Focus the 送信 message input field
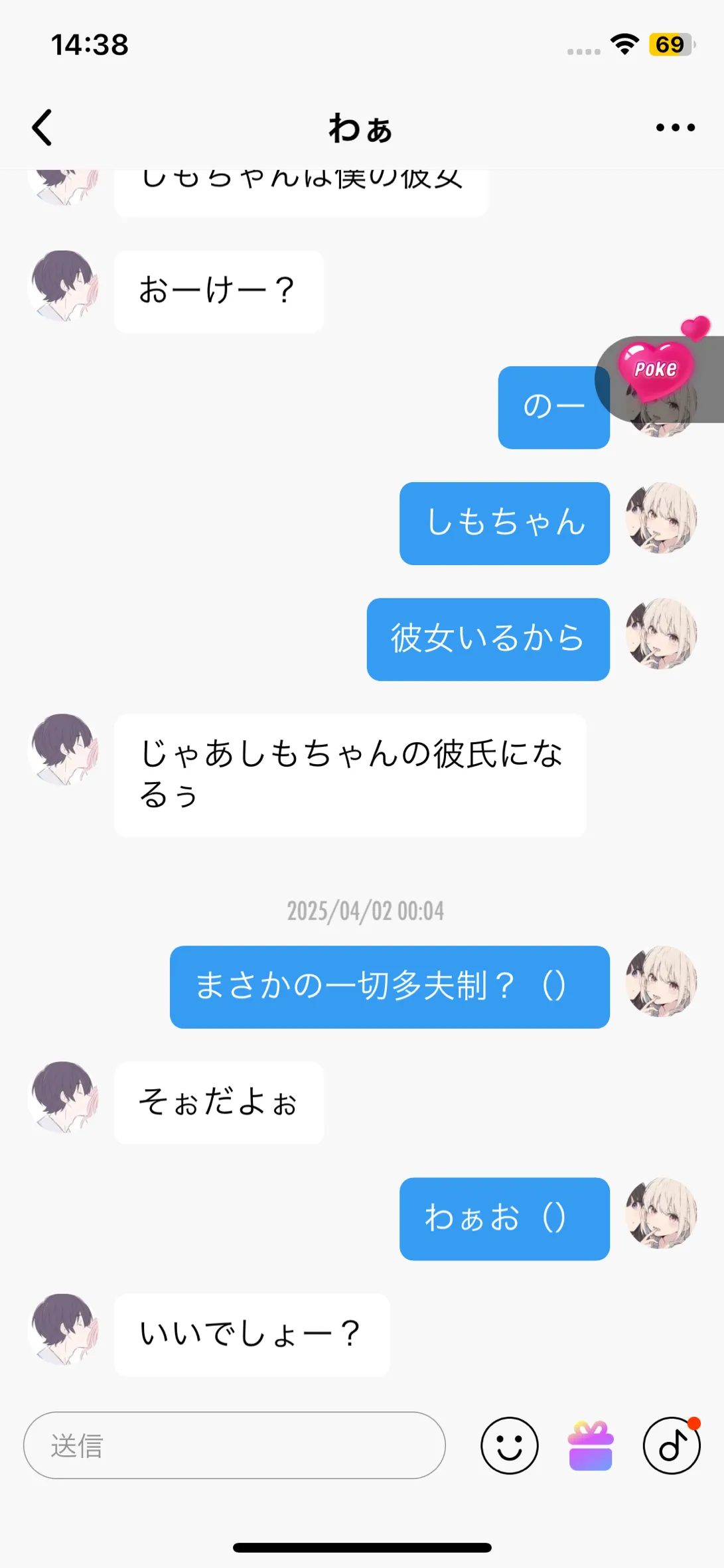This screenshot has height=1568, width=724. click(234, 1445)
